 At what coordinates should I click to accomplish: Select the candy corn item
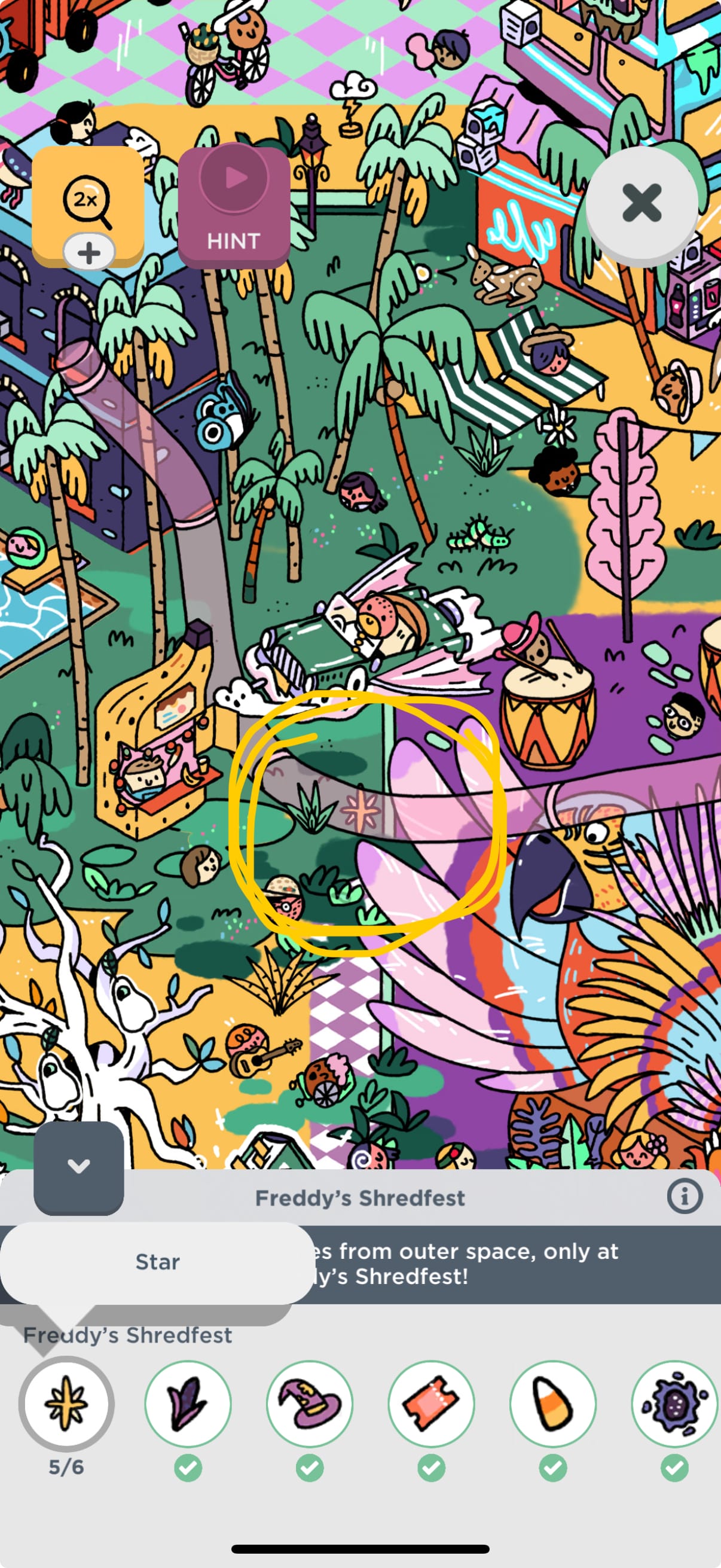pyautogui.click(x=552, y=1404)
